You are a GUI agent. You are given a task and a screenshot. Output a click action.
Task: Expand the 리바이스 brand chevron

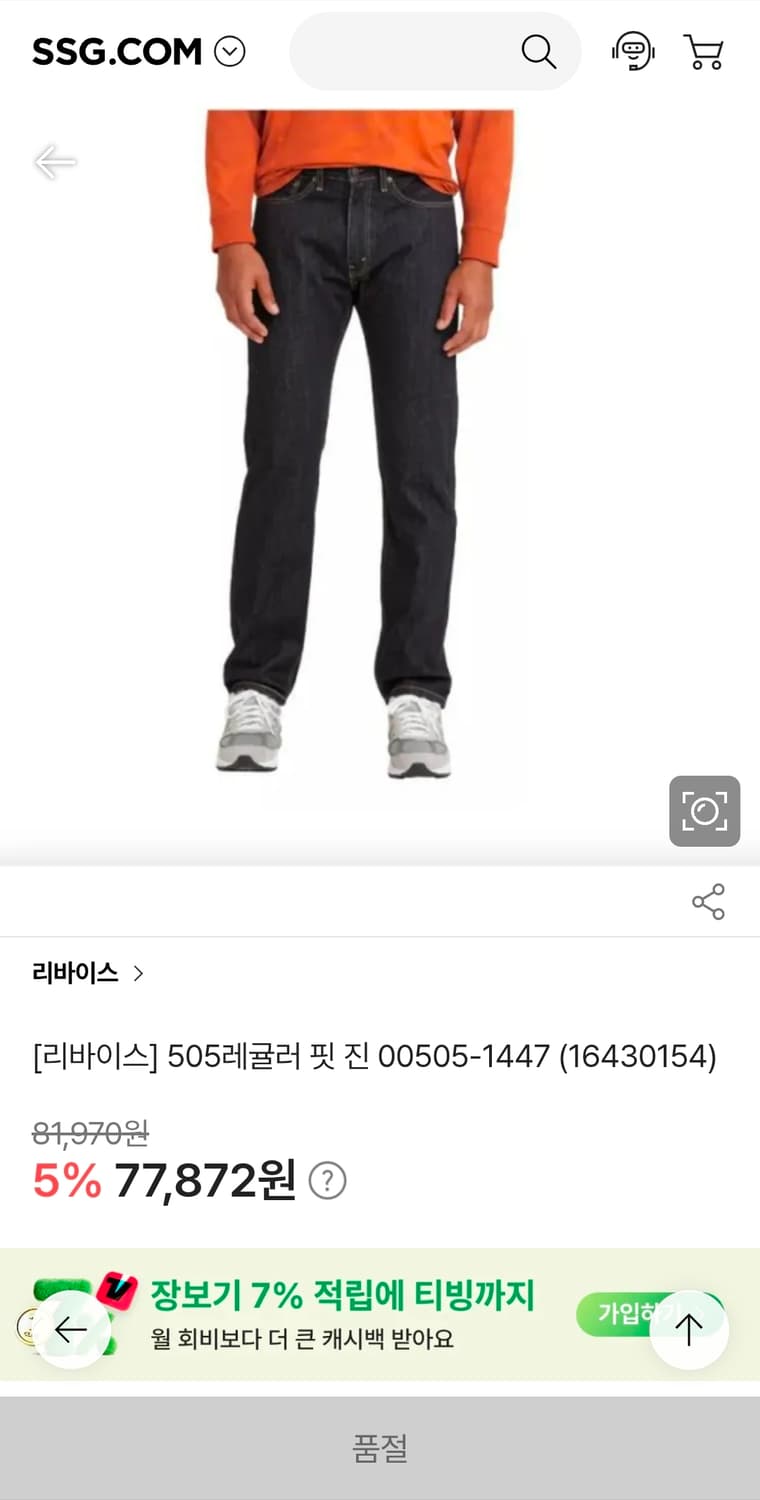140,973
